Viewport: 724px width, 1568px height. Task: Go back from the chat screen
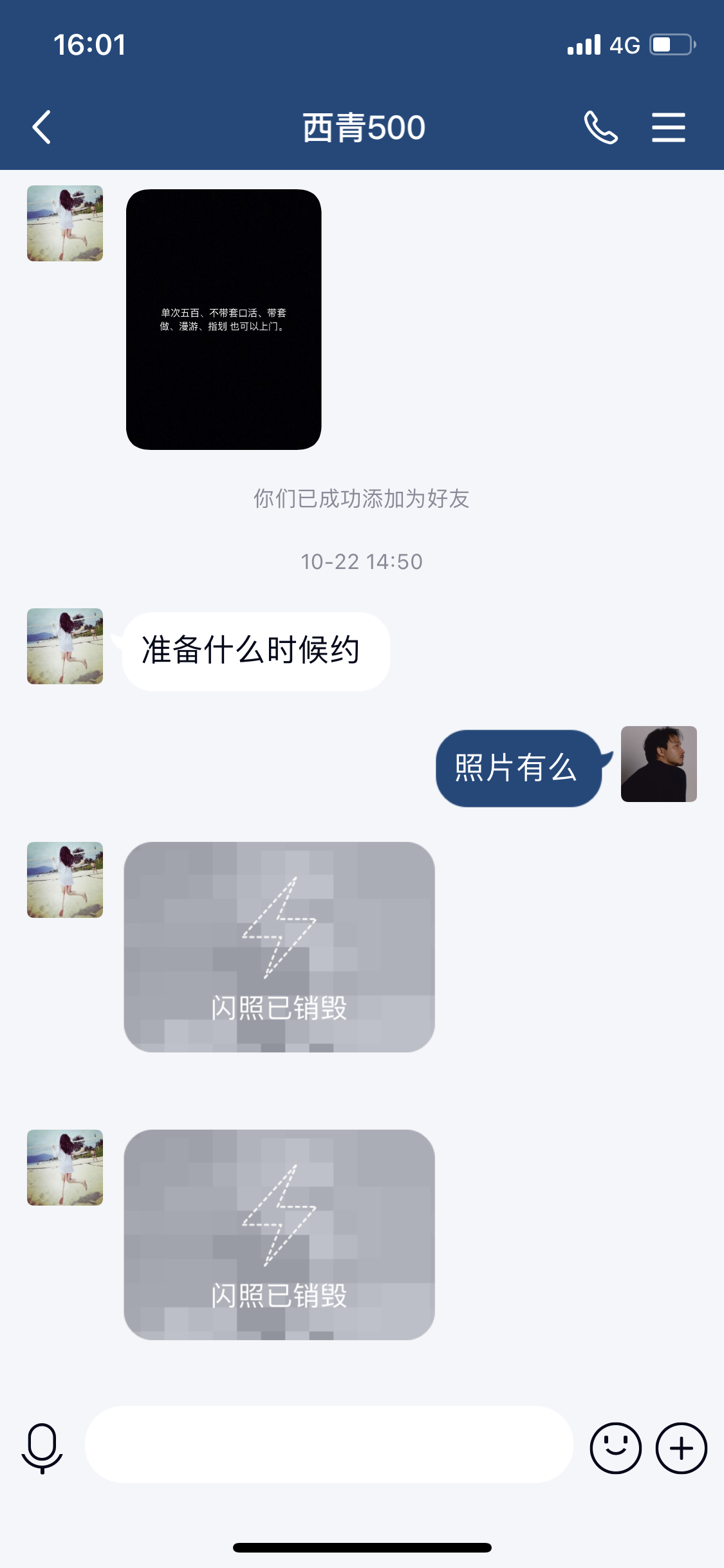42,127
